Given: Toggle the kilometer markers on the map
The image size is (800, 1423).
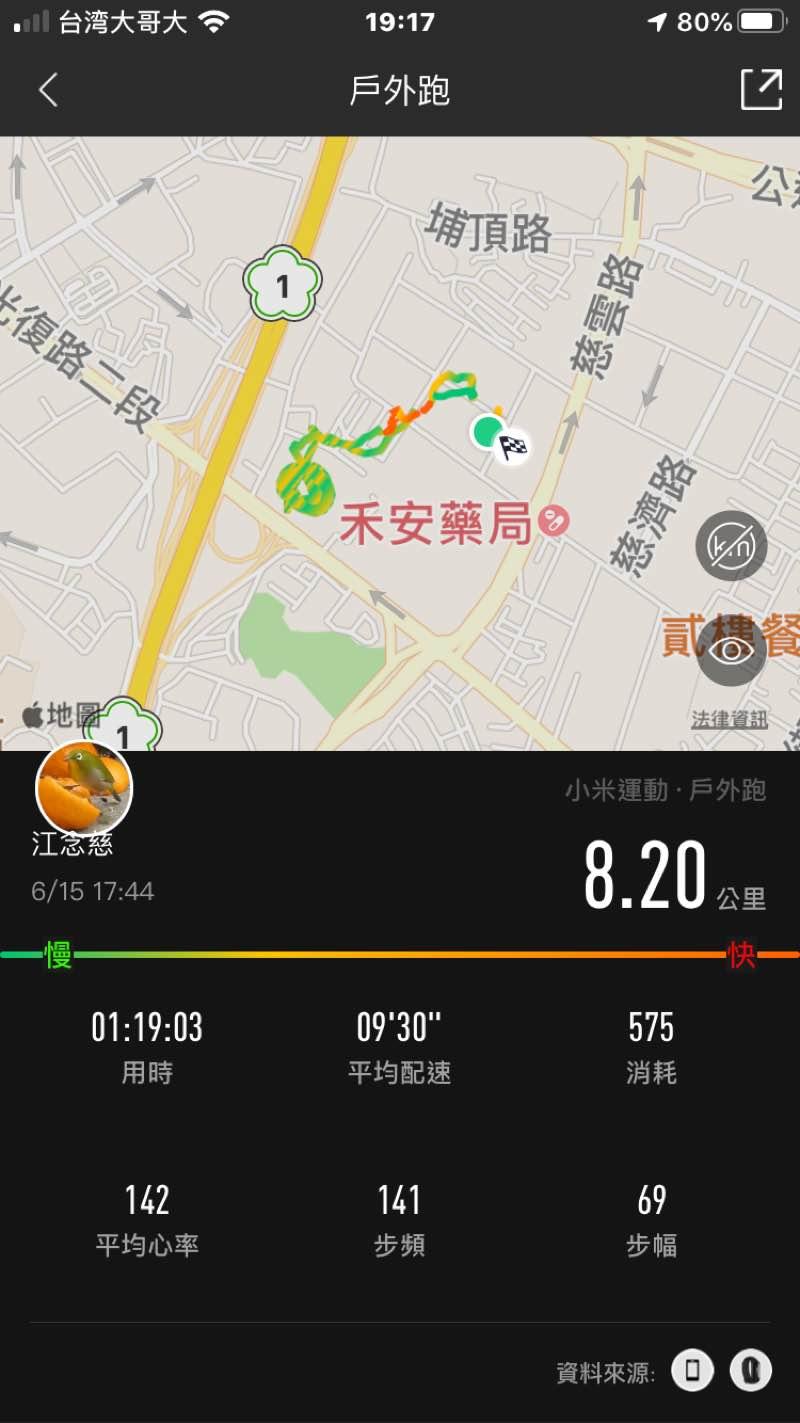Looking at the screenshot, I should 731,546.
